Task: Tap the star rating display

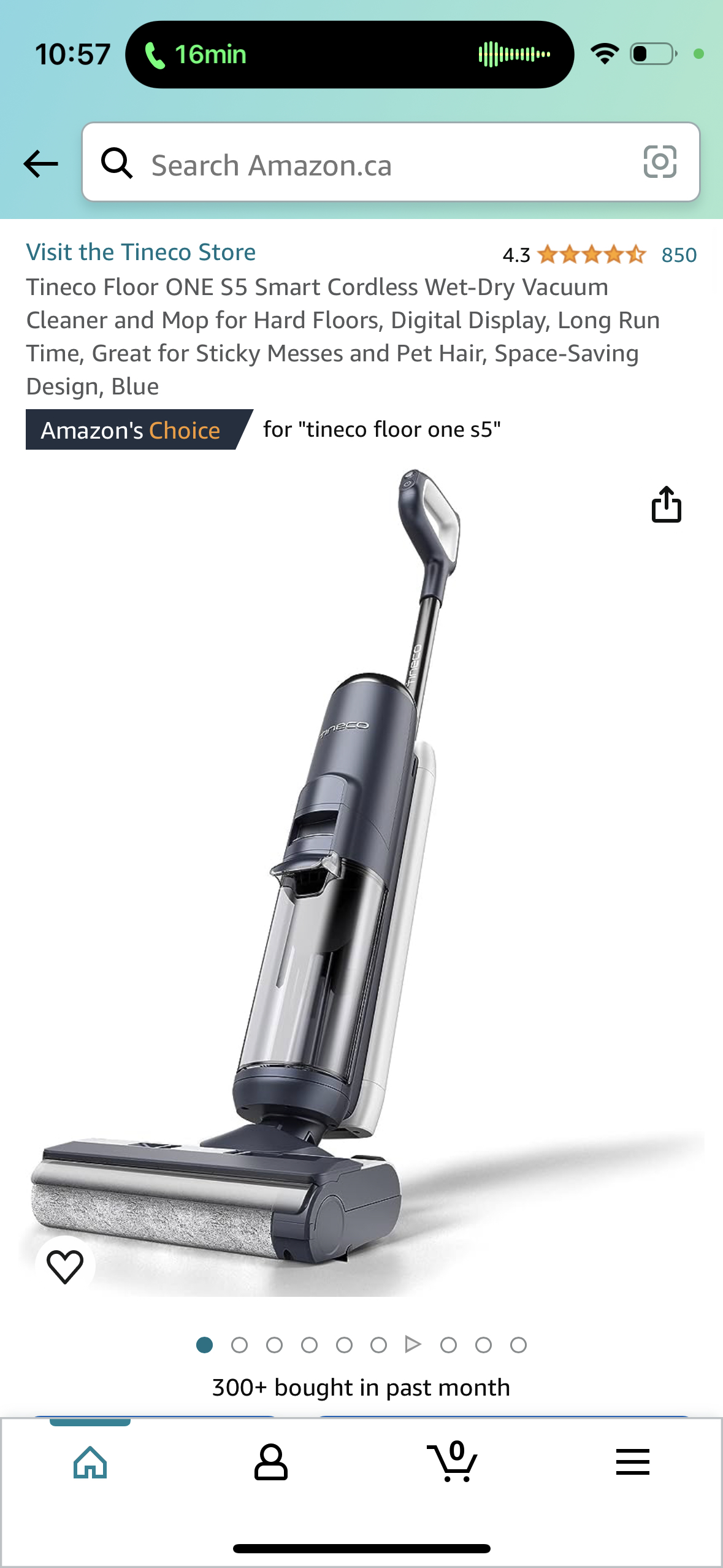Action: click(x=589, y=254)
